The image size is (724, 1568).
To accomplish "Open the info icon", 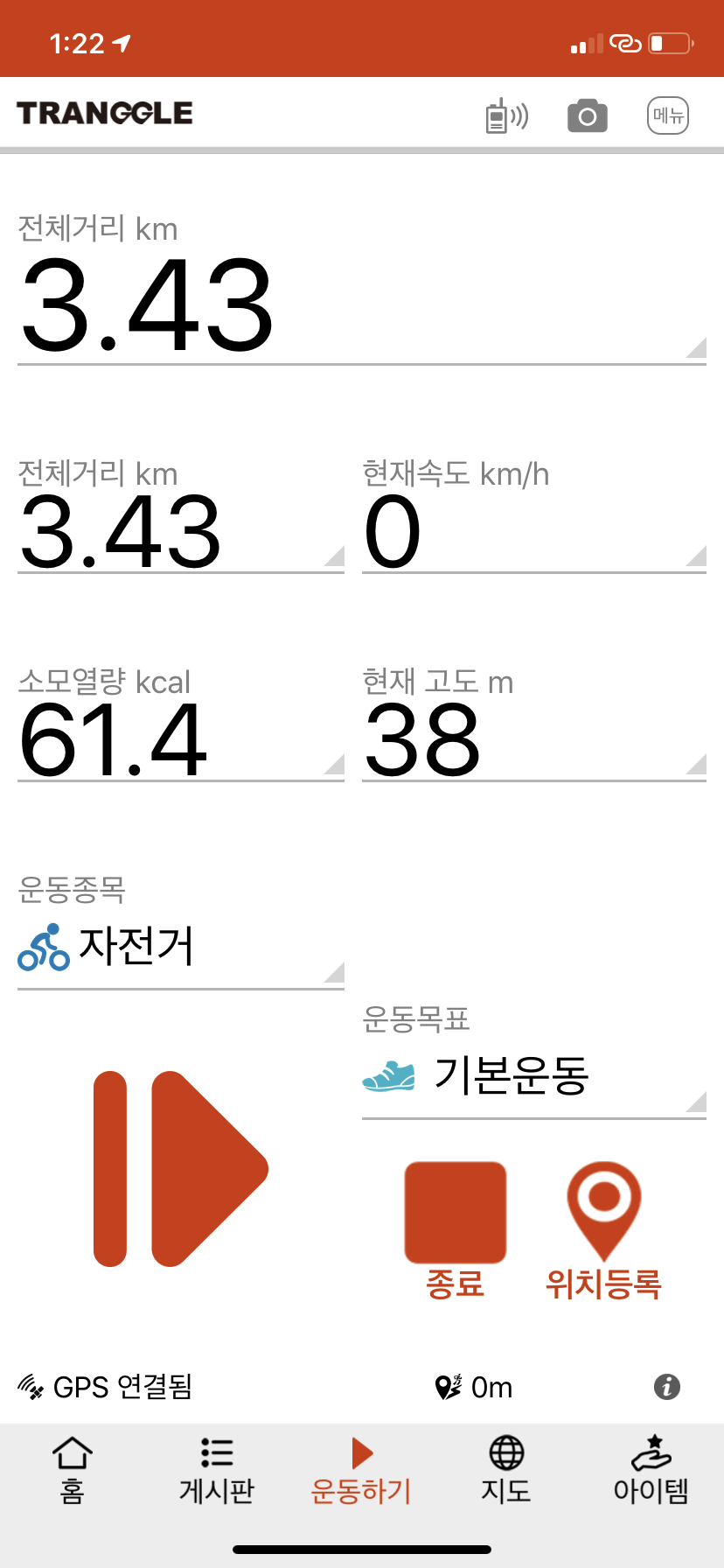I will 667,1387.
